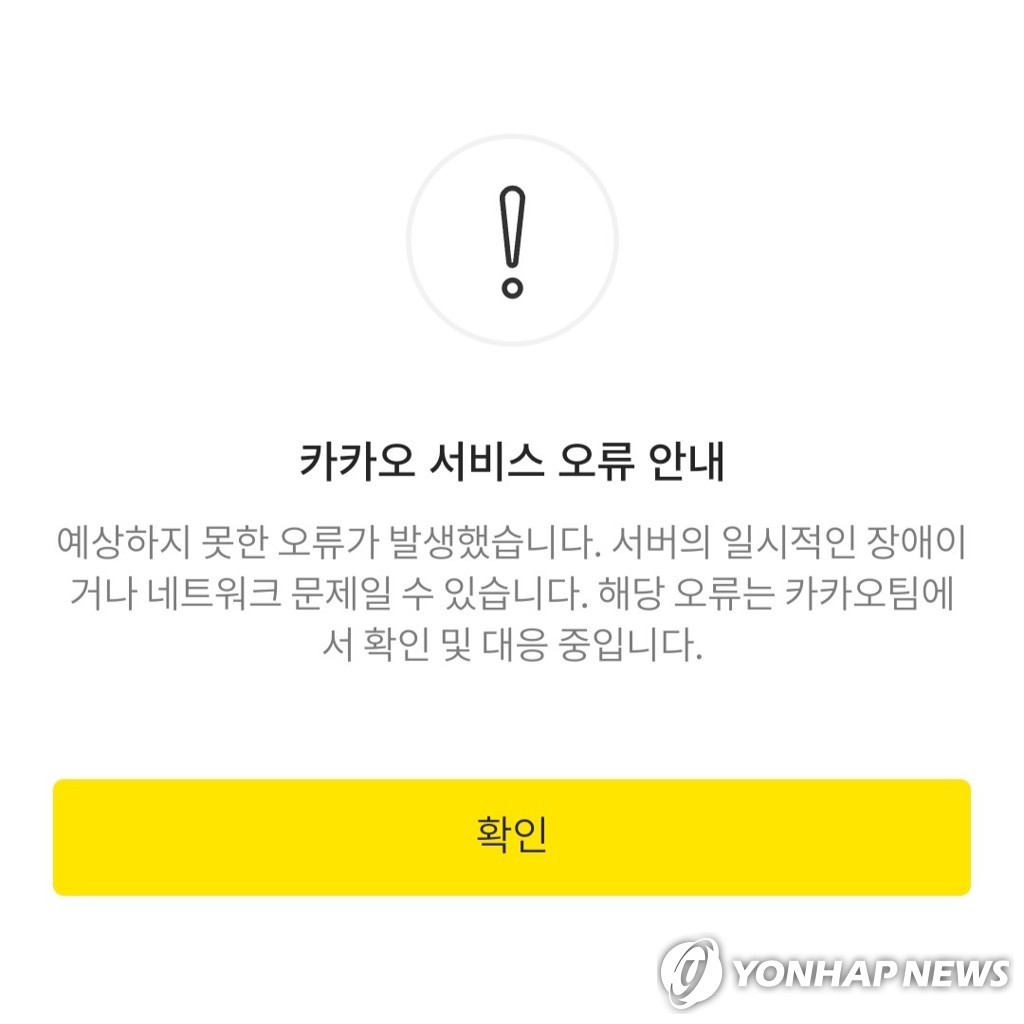This screenshot has width=1024, height=1024.
Task: Tap the yellow 확인 button
Action: (511, 837)
